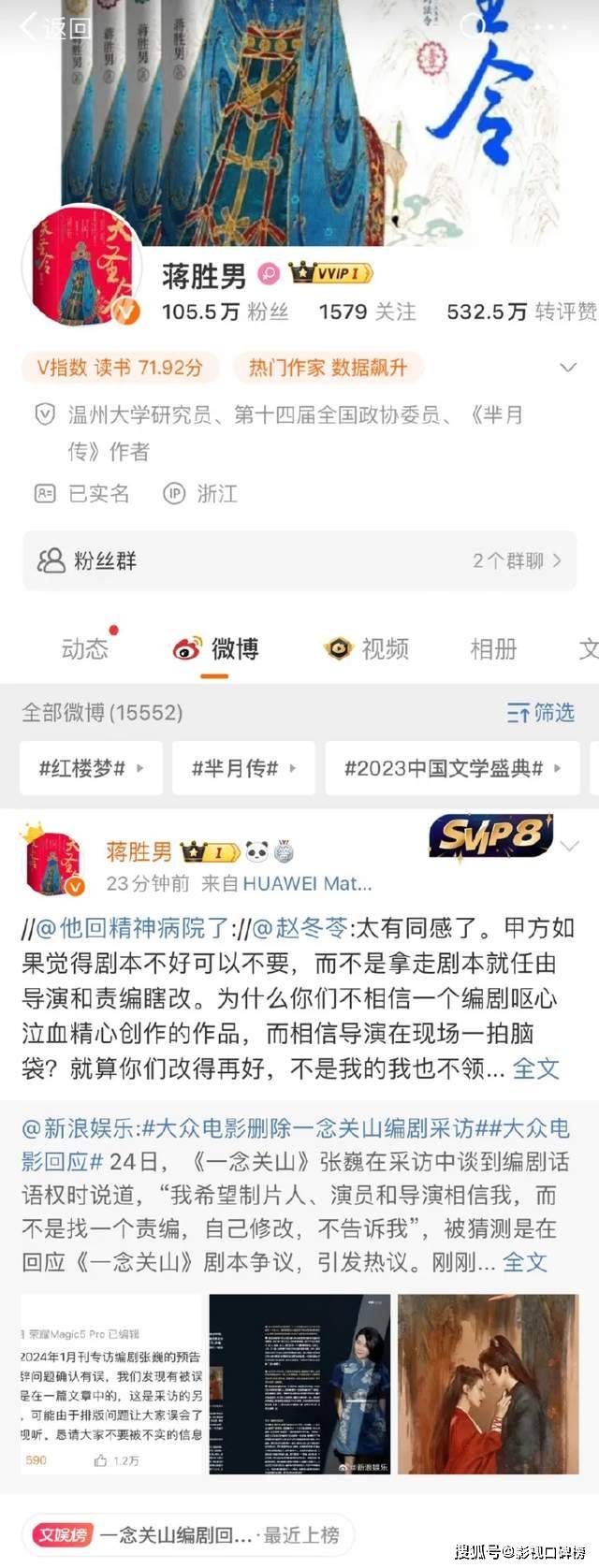
Task: Tap the V指数 读书 71.92分 badge
Action: [120, 368]
